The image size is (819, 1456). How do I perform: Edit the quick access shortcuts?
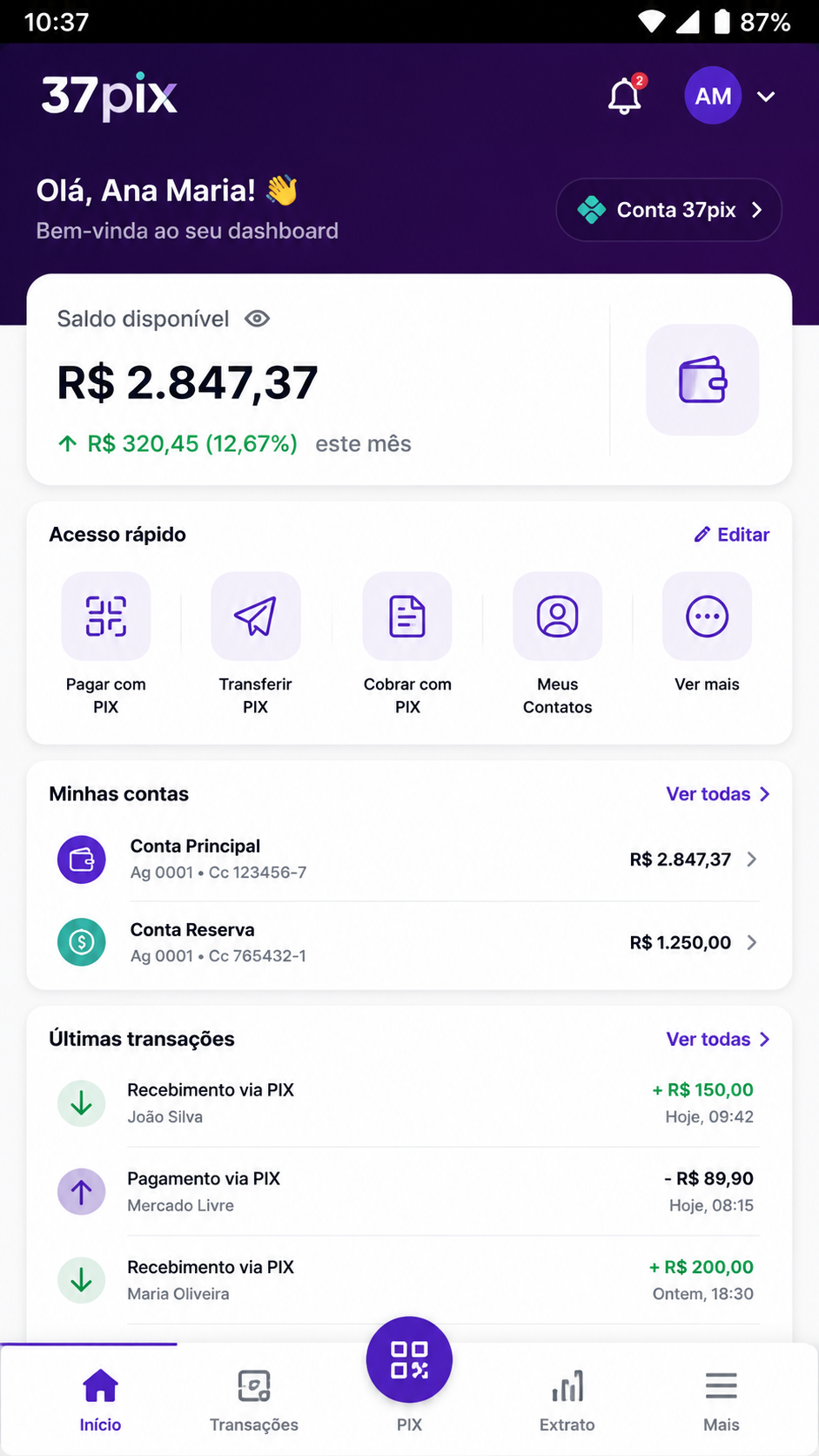731,535
